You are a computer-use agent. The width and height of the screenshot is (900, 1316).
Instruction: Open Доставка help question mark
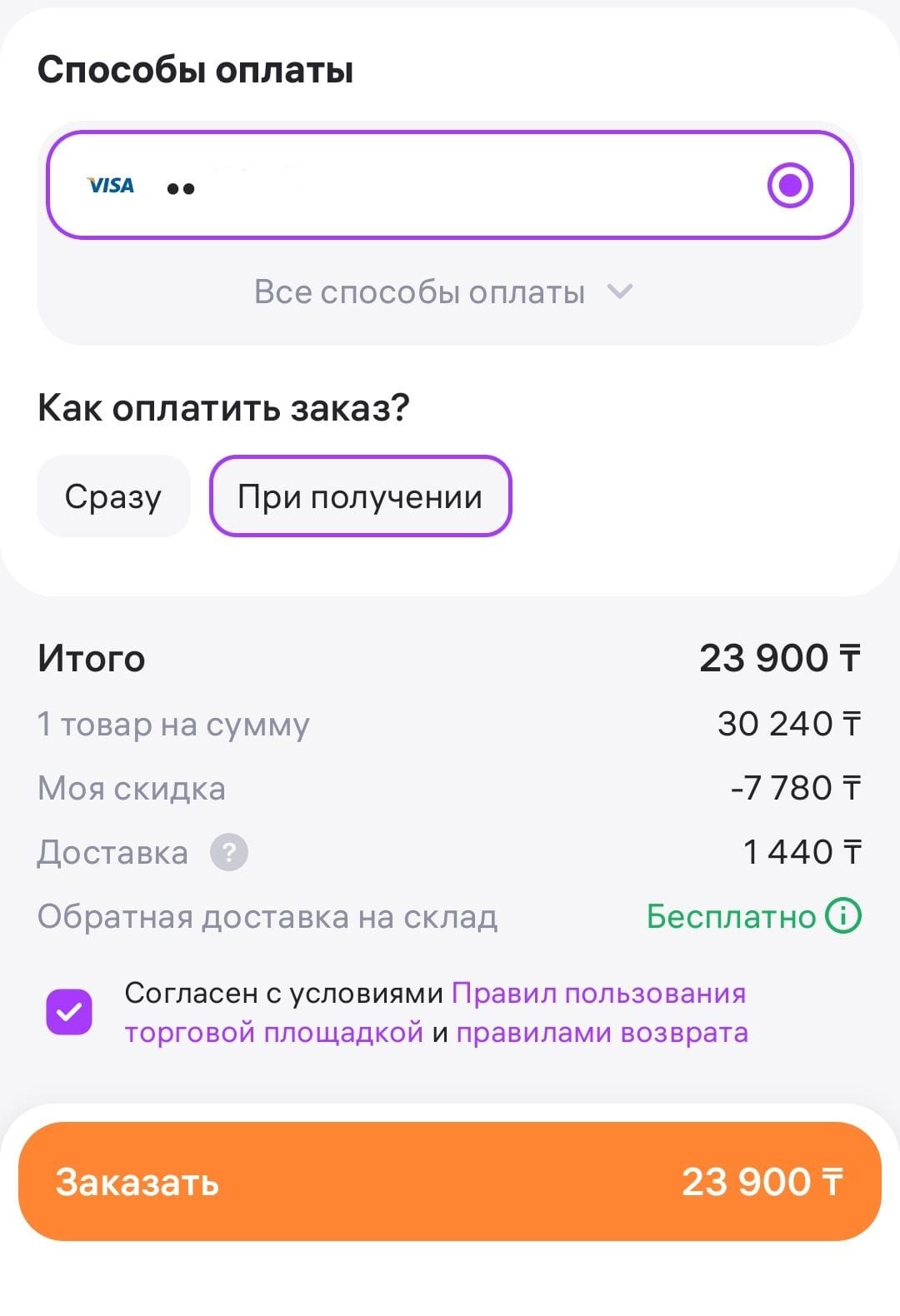(229, 853)
